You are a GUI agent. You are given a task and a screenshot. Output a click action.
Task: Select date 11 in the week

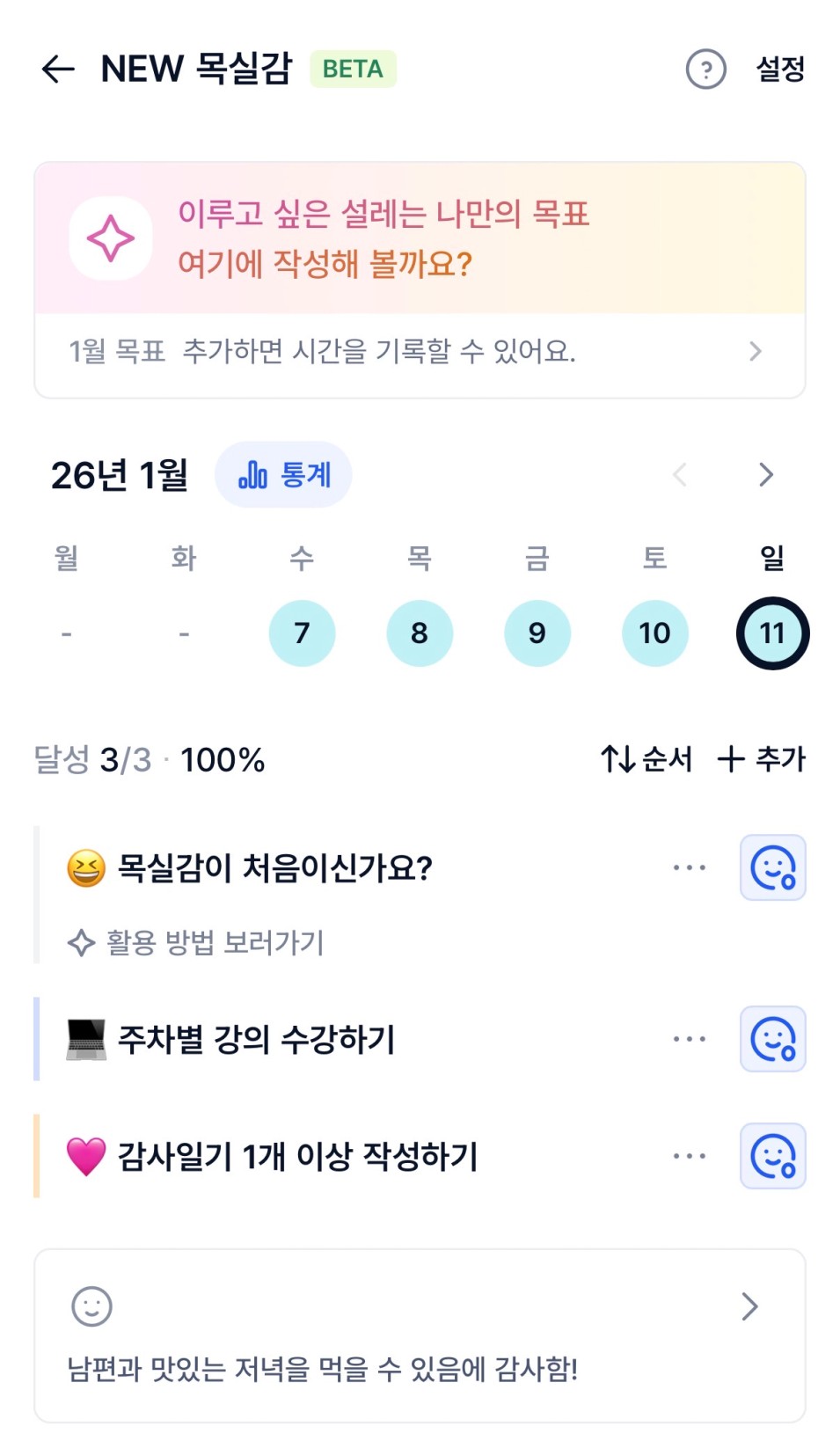[772, 633]
